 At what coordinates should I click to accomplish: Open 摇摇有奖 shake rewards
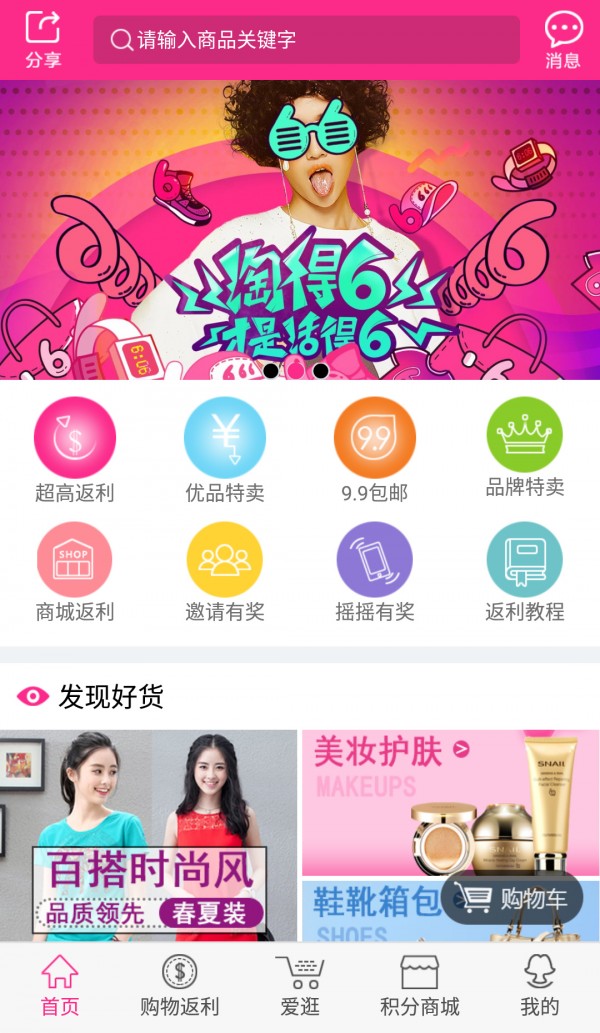(x=374, y=572)
